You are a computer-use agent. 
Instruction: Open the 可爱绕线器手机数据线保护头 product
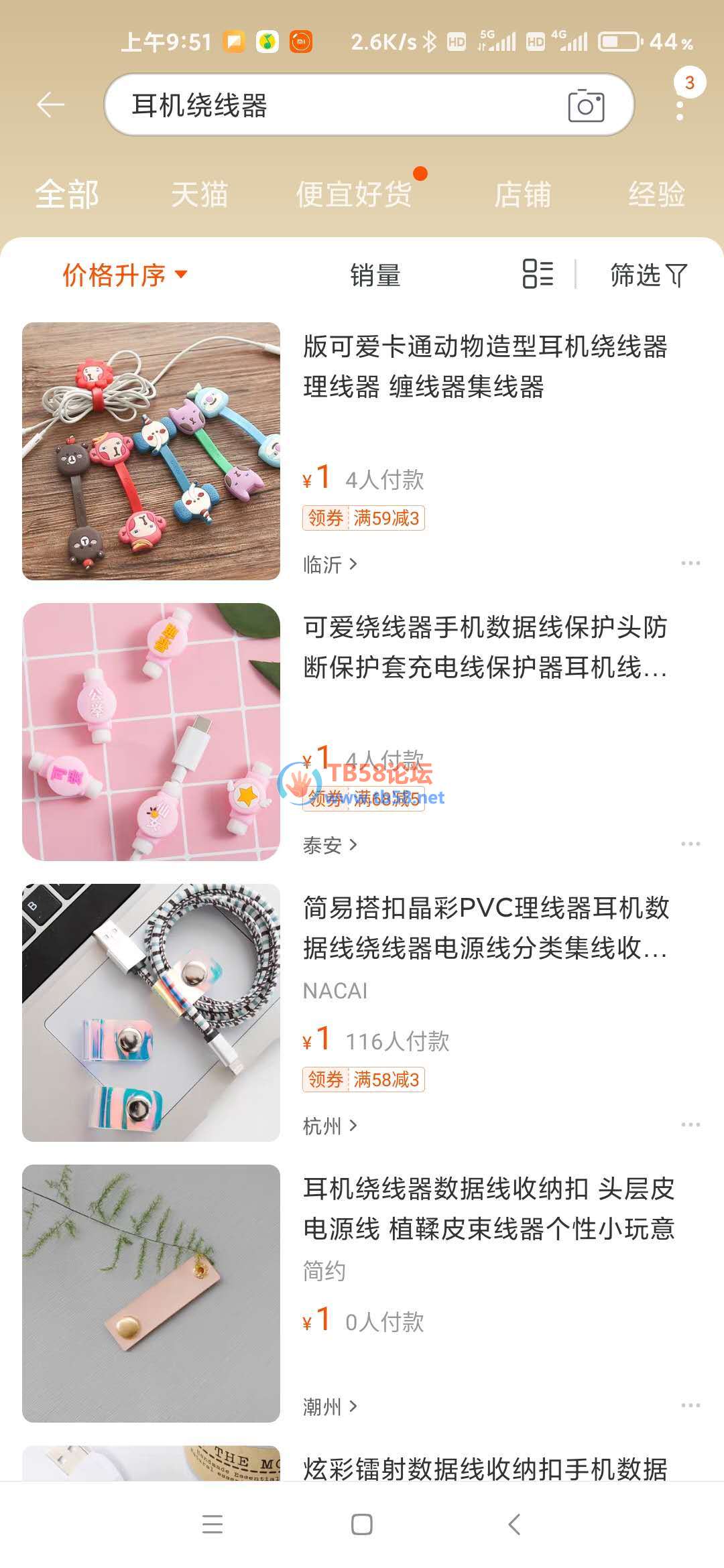485,647
